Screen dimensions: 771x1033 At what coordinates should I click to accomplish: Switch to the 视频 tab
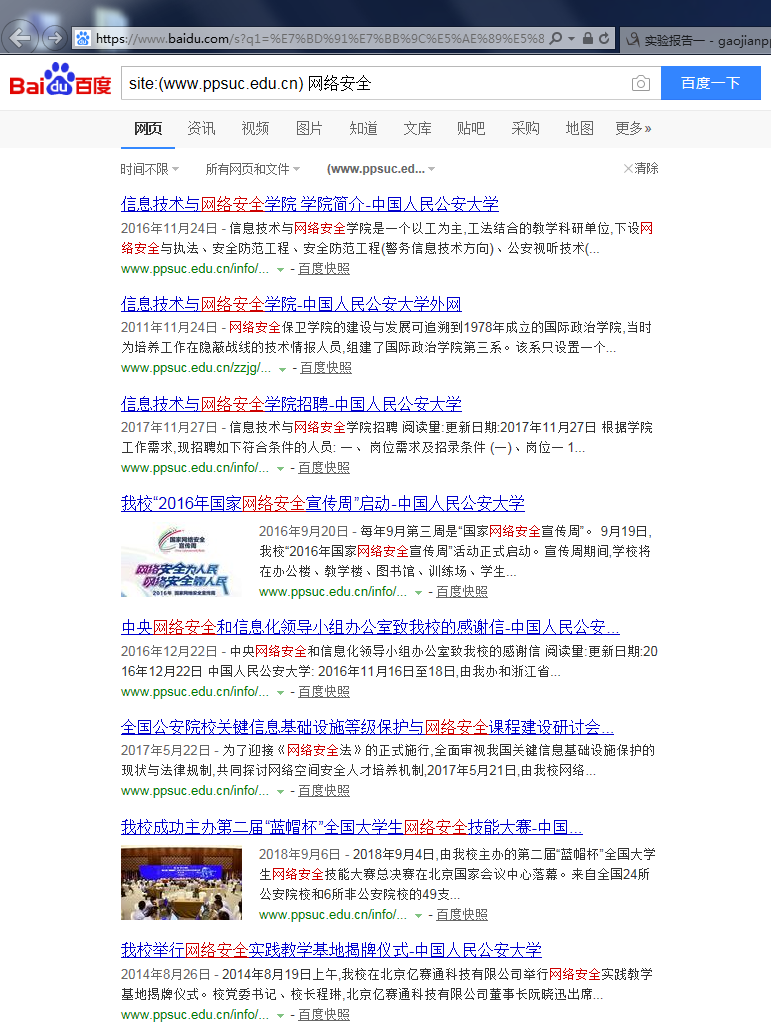255,128
